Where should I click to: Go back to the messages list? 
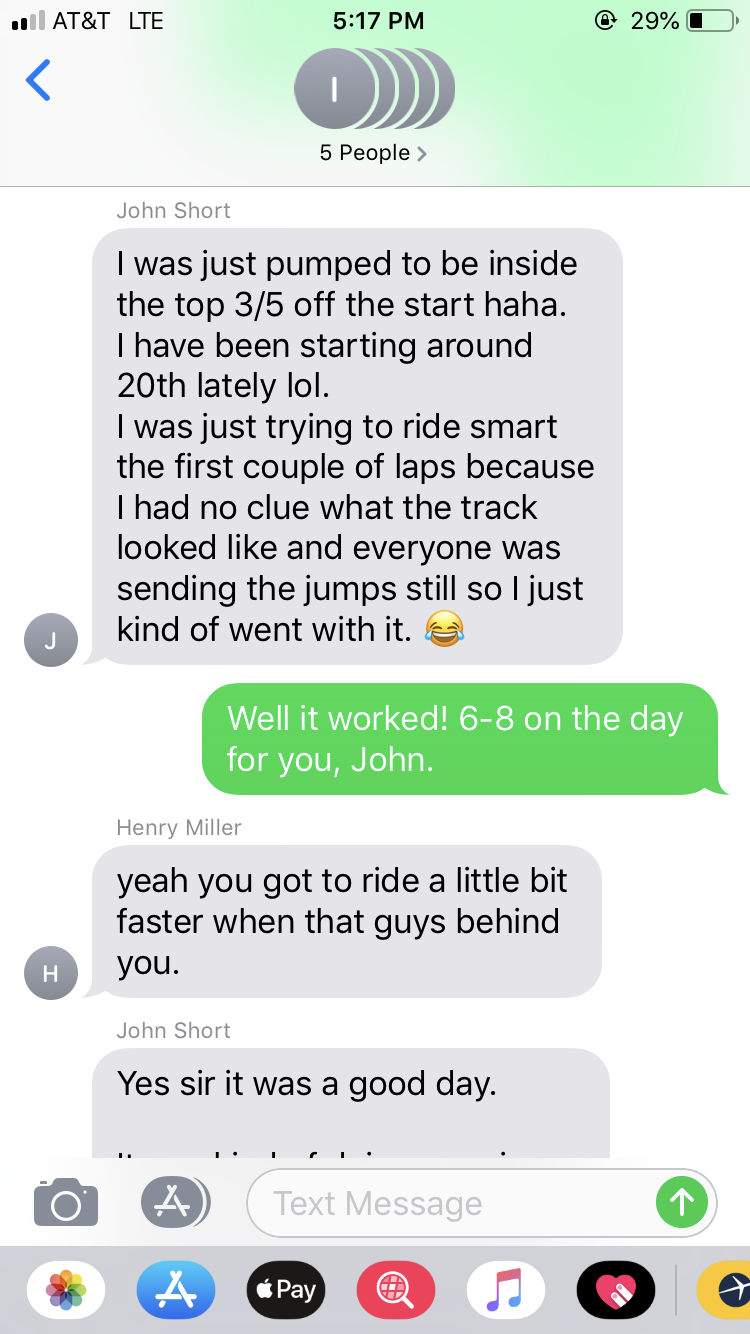[38, 80]
